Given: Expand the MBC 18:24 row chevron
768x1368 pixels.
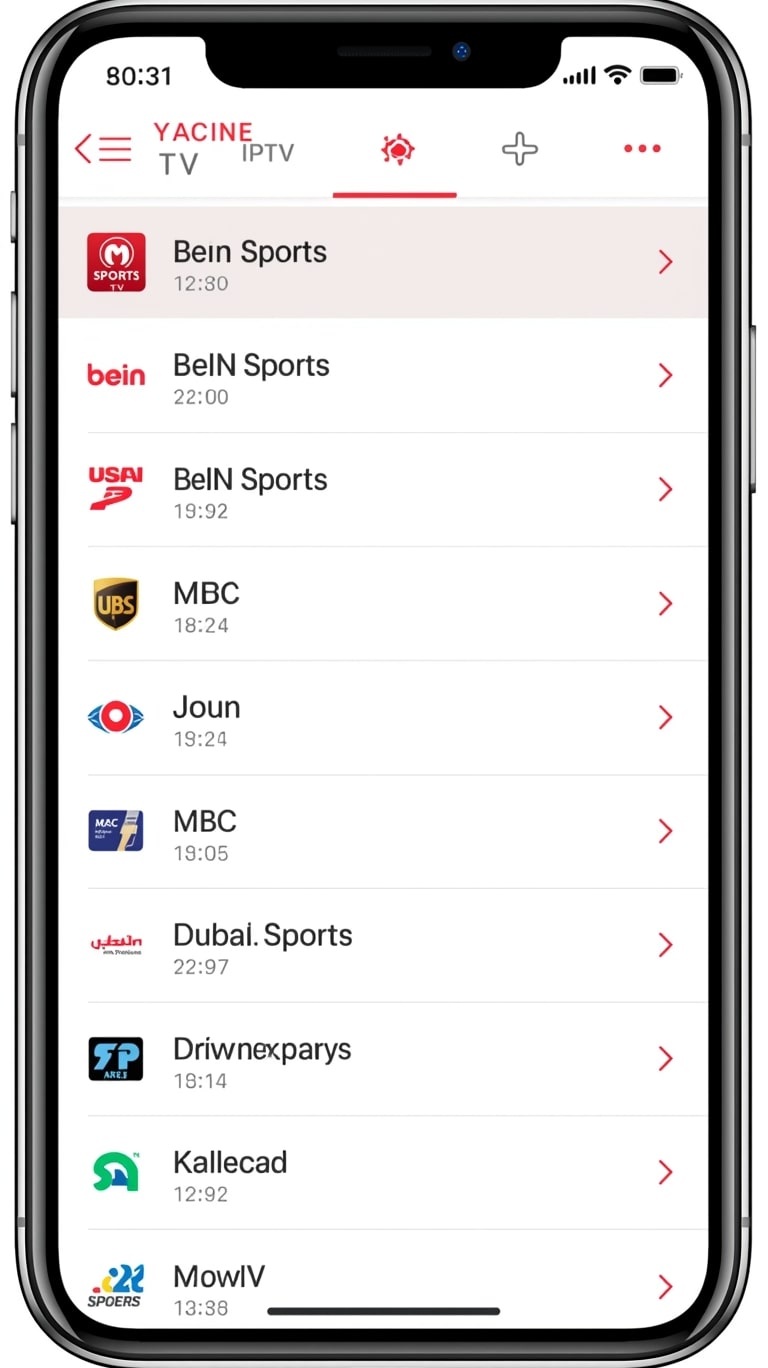Looking at the screenshot, I should (x=666, y=603).
